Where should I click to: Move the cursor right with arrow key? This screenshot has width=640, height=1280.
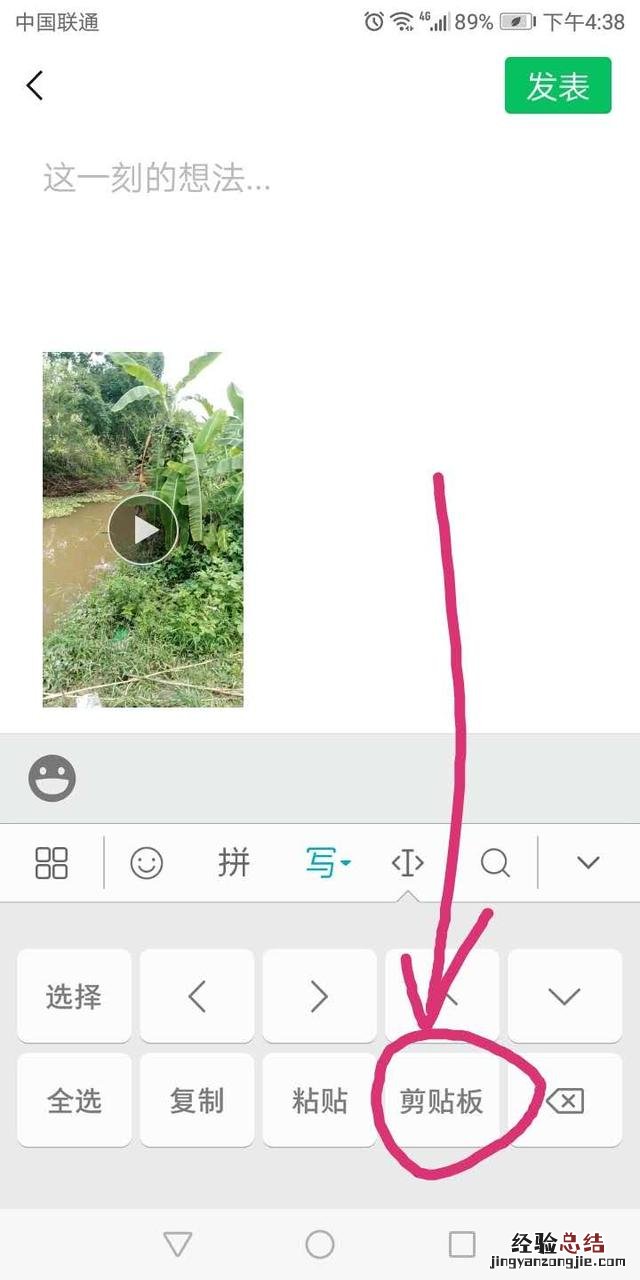[x=319, y=996]
